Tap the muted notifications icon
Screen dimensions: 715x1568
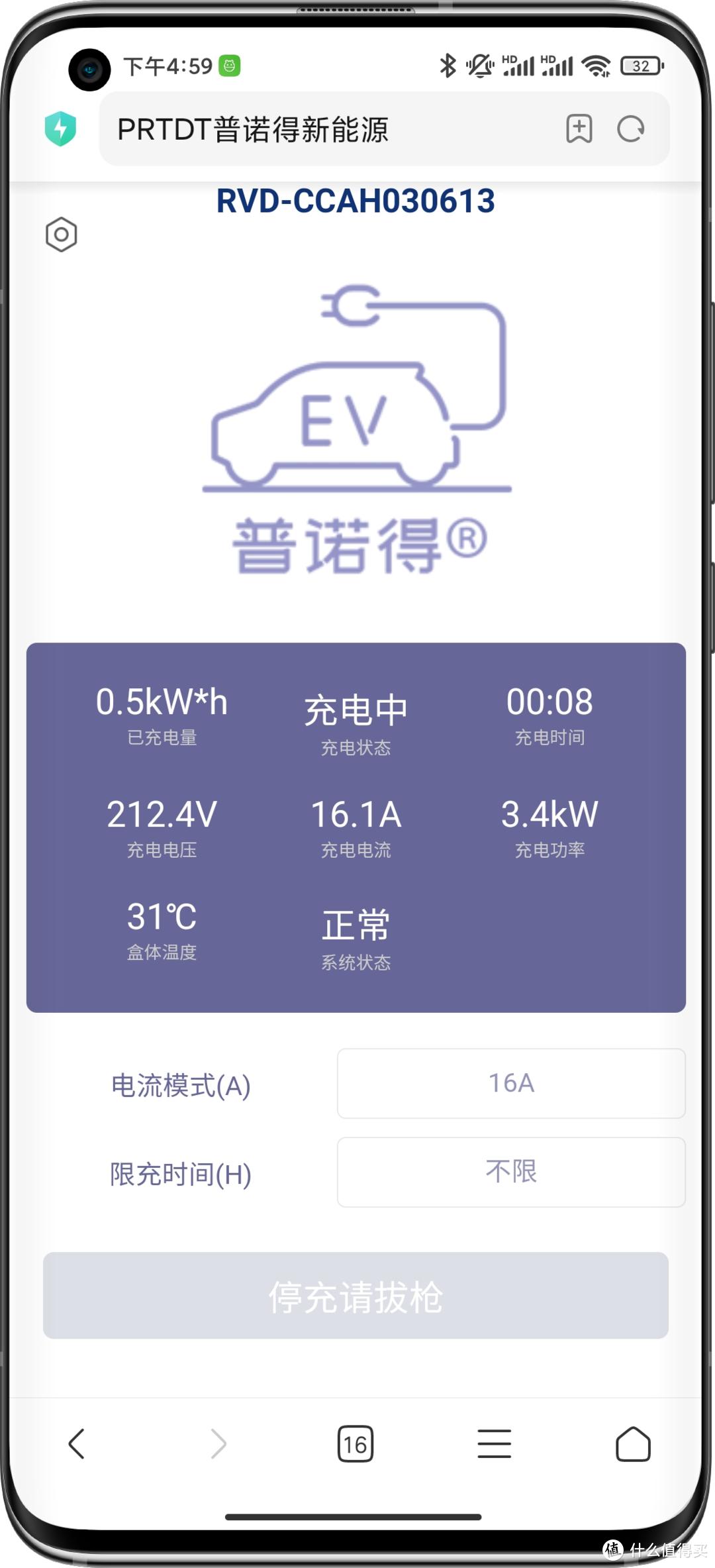click(479, 66)
